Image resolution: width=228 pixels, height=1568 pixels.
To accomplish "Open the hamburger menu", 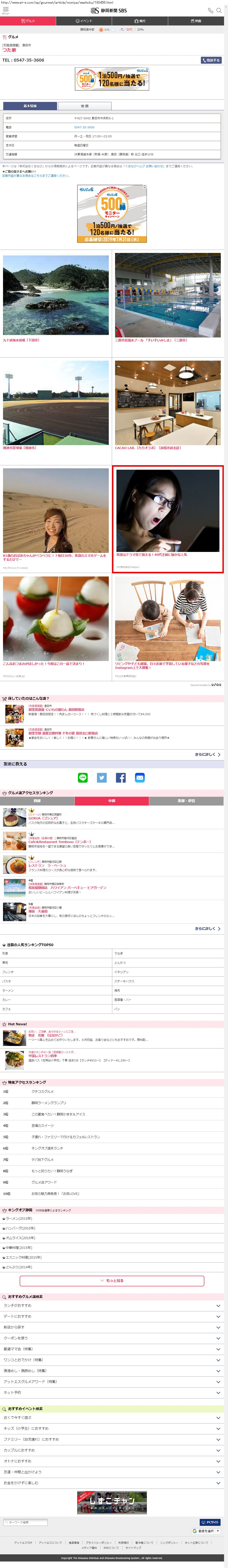I will pyautogui.click(x=6, y=10).
